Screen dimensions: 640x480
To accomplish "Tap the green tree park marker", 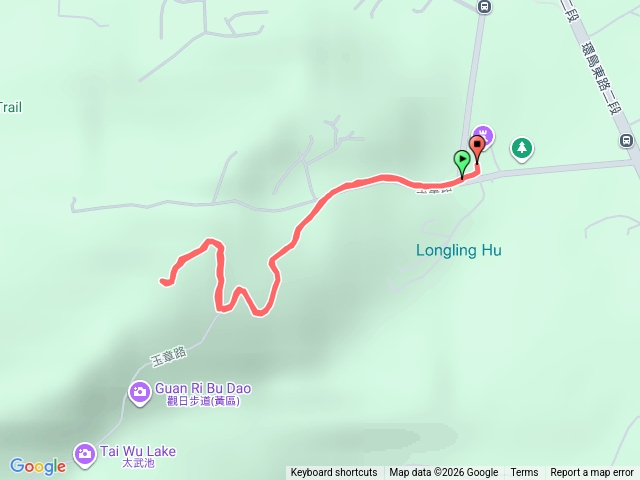I will tap(521, 149).
